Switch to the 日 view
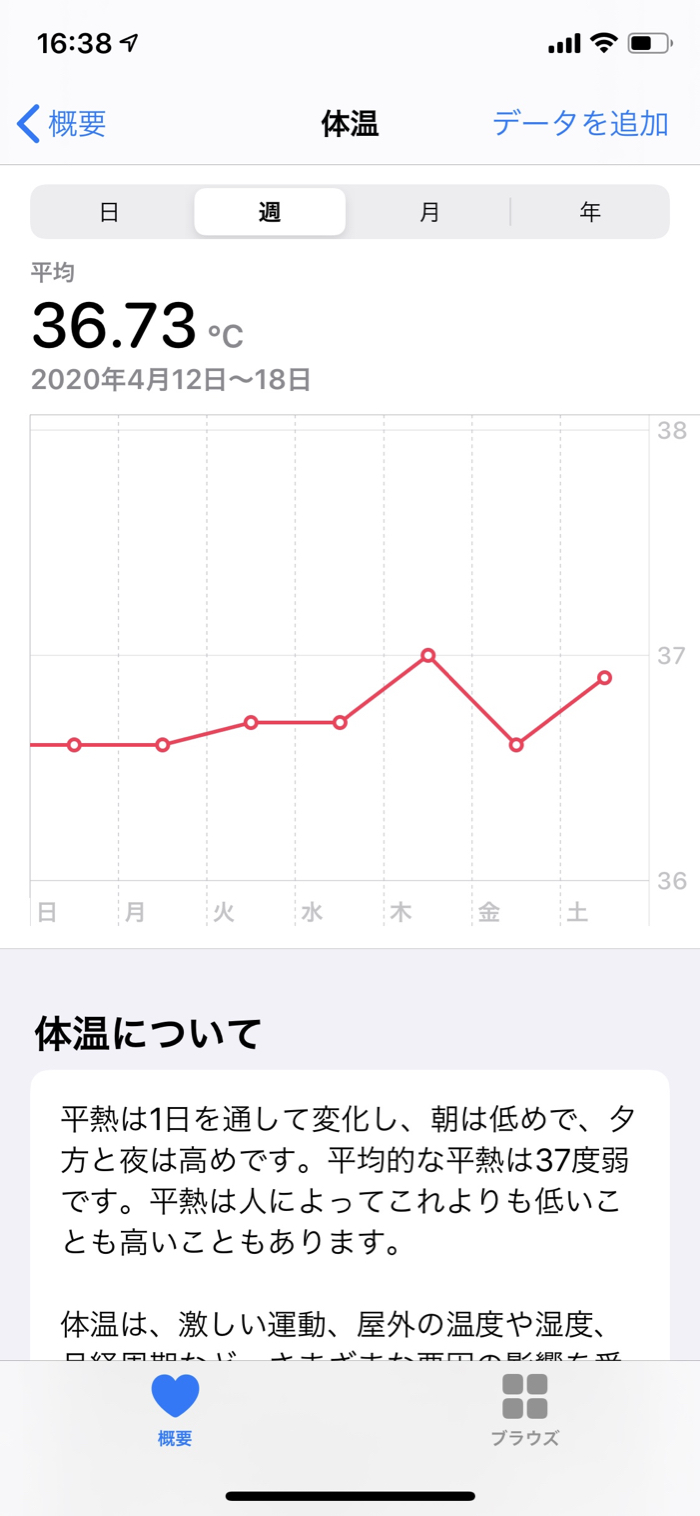Viewport: 700px width, 1516px height. pyautogui.click(x=110, y=212)
